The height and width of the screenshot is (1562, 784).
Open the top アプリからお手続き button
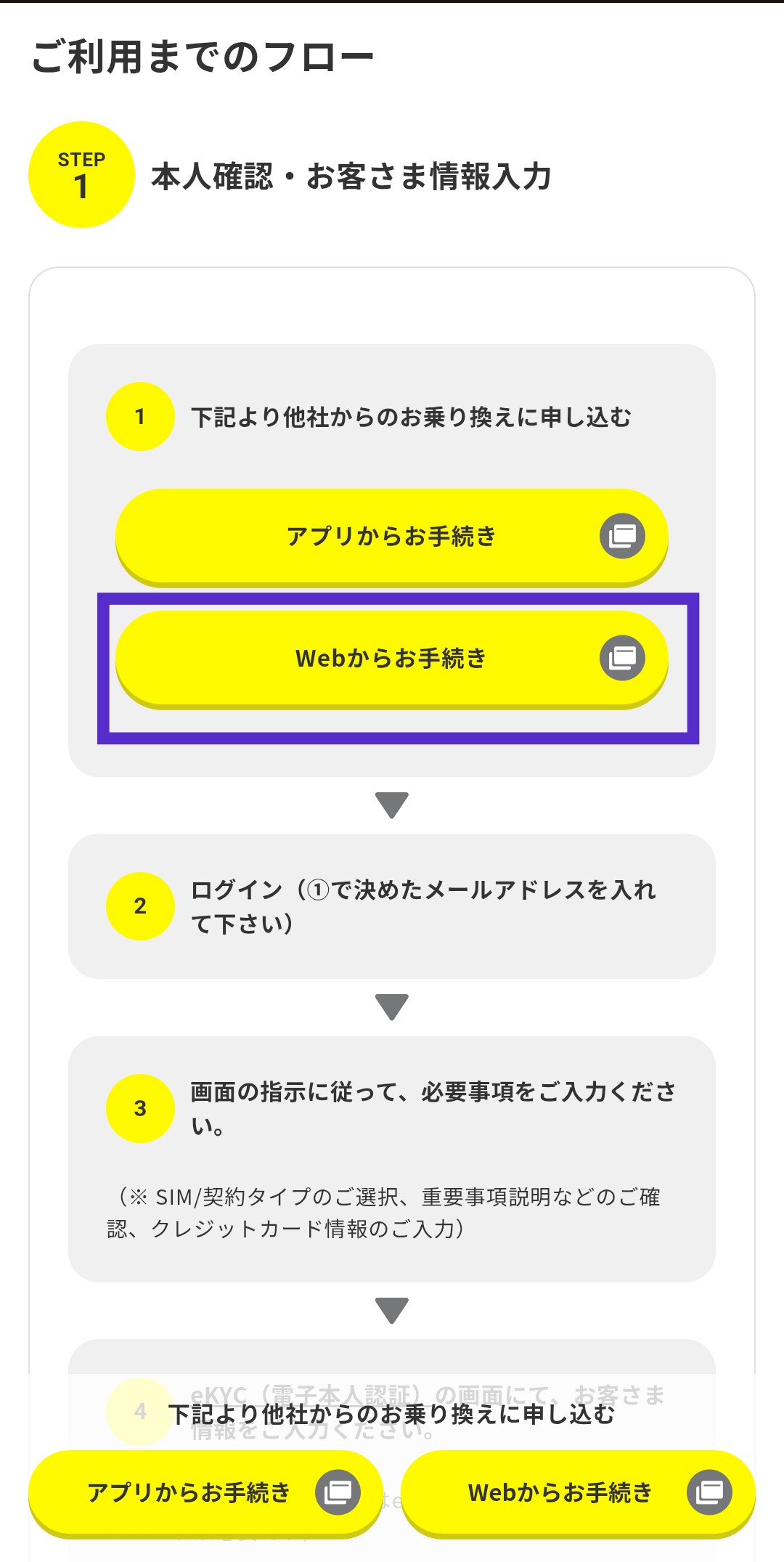392,536
